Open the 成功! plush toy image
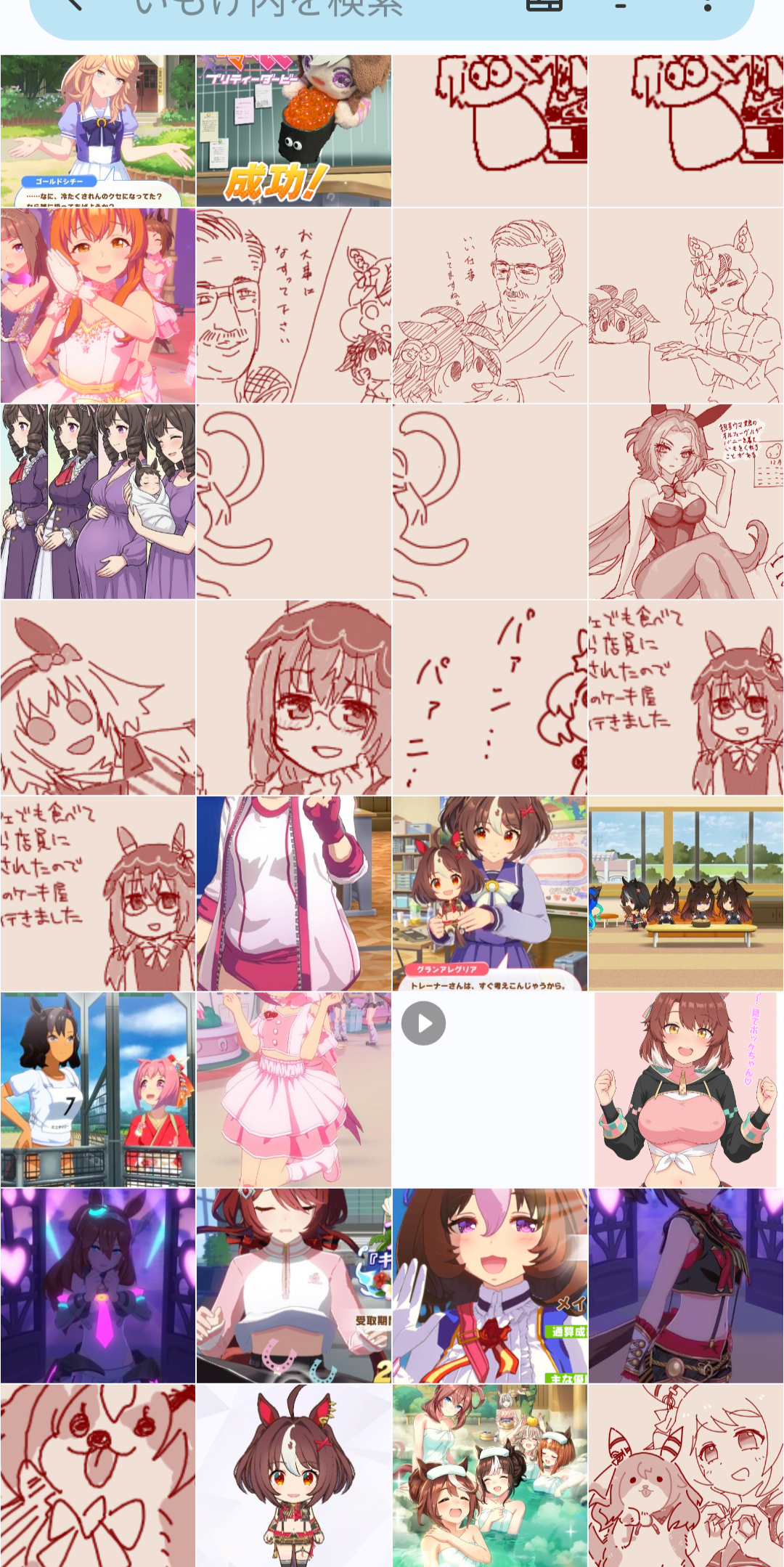Image resolution: width=784 pixels, height=1567 pixels. point(294,131)
